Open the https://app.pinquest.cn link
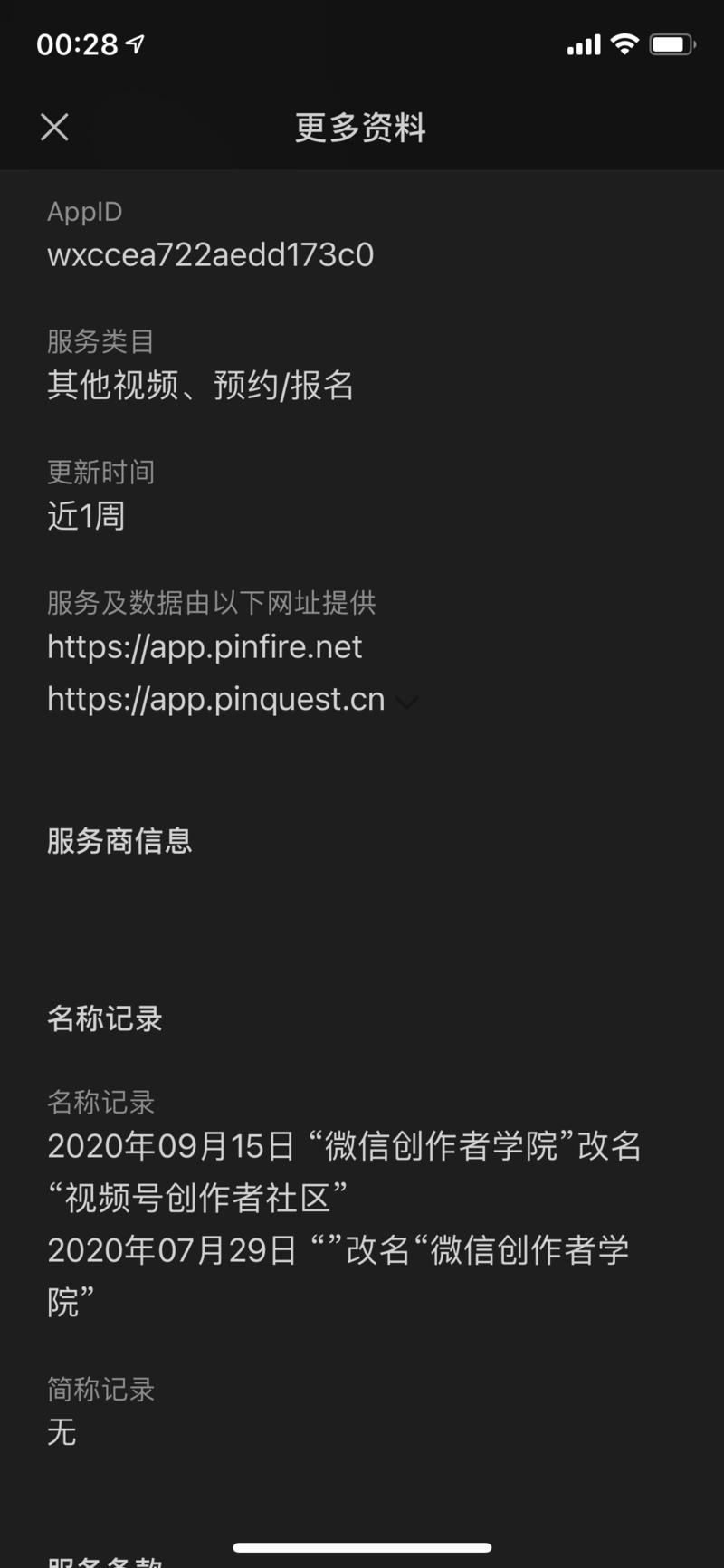The height and width of the screenshot is (1568, 724). click(x=214, y=698)
